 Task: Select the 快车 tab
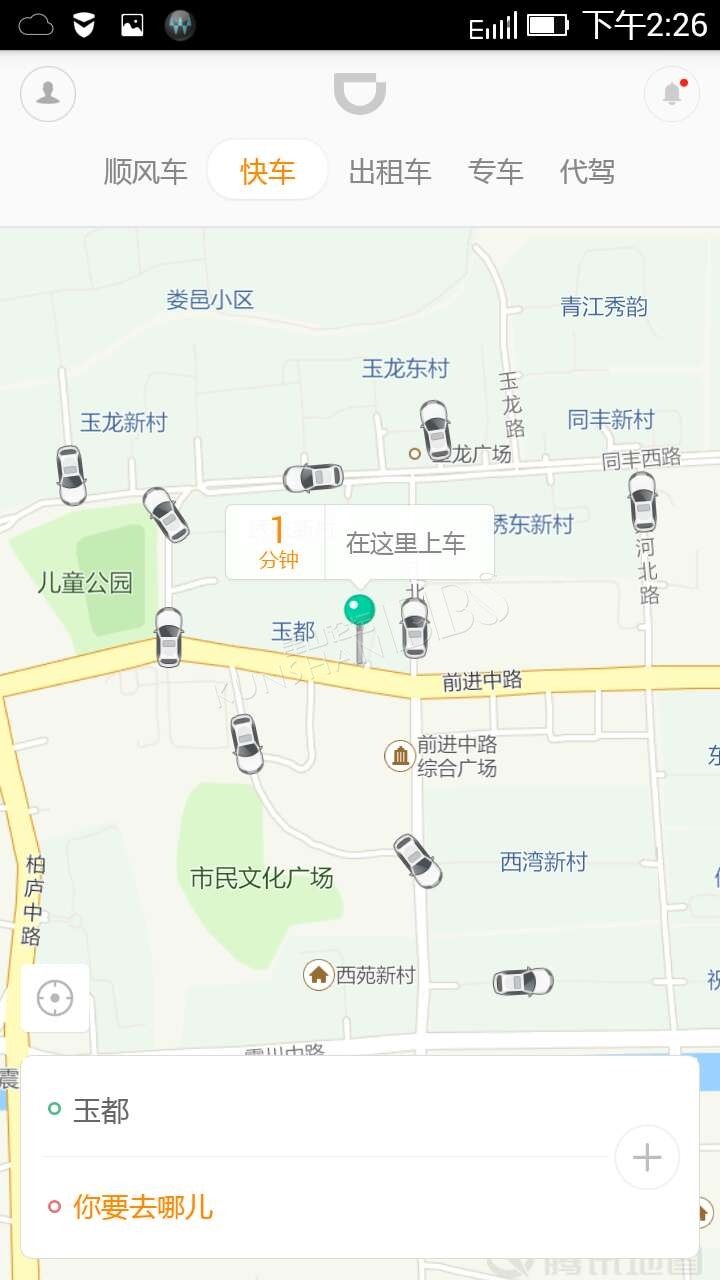click(268, 171)
